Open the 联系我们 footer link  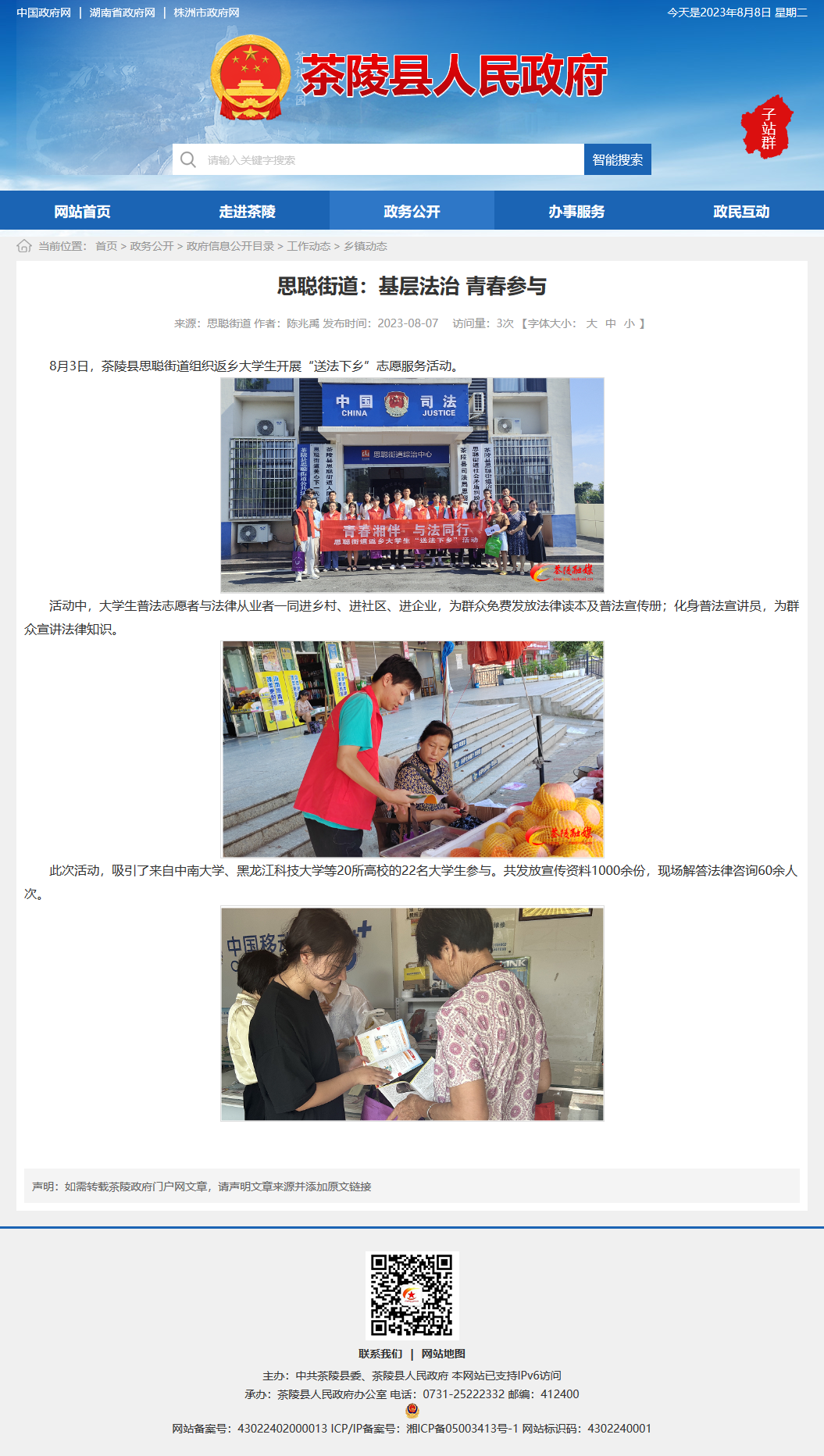click(380, 1354)
